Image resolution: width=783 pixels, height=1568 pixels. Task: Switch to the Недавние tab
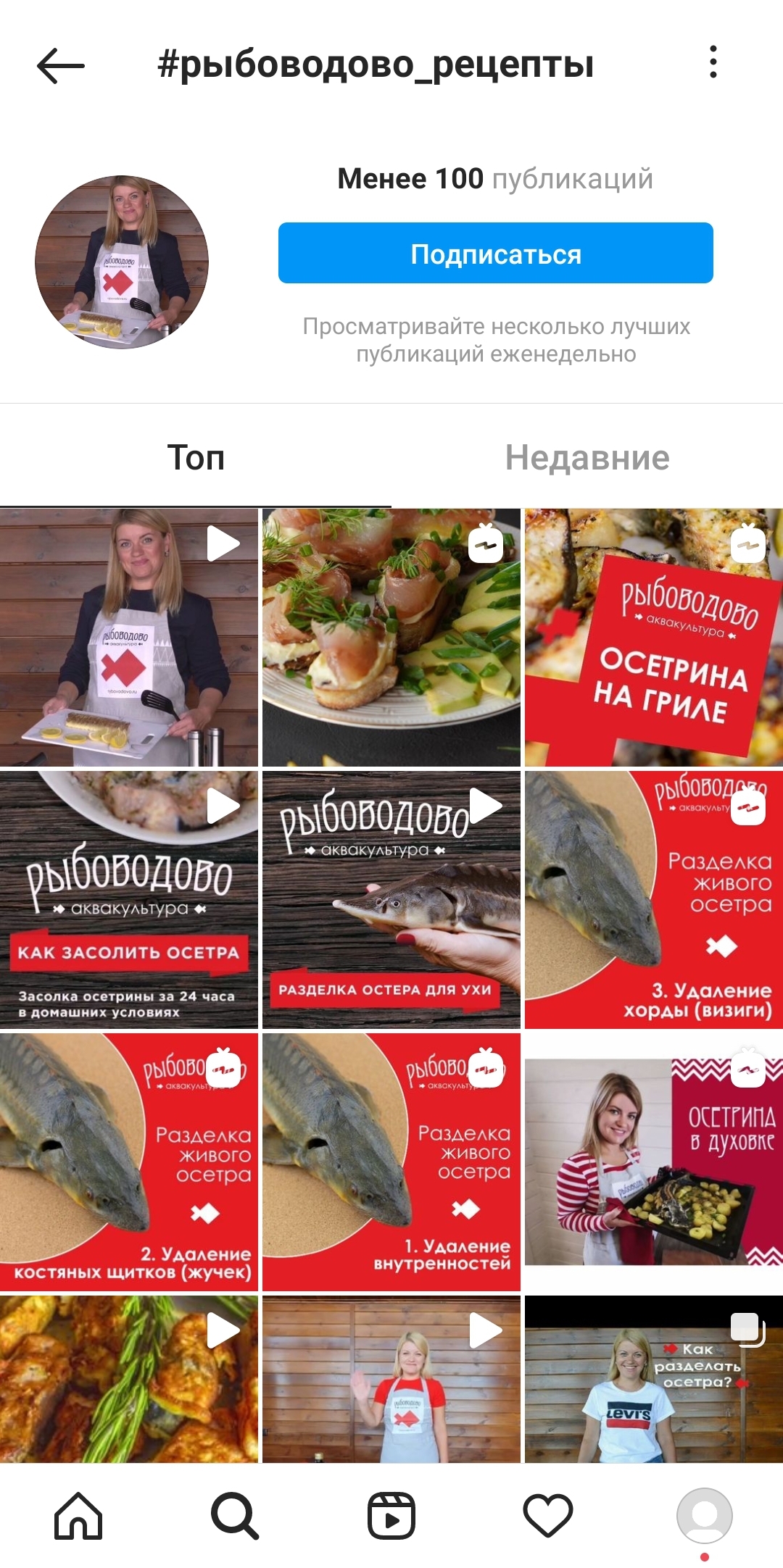(x=587, y=458)
